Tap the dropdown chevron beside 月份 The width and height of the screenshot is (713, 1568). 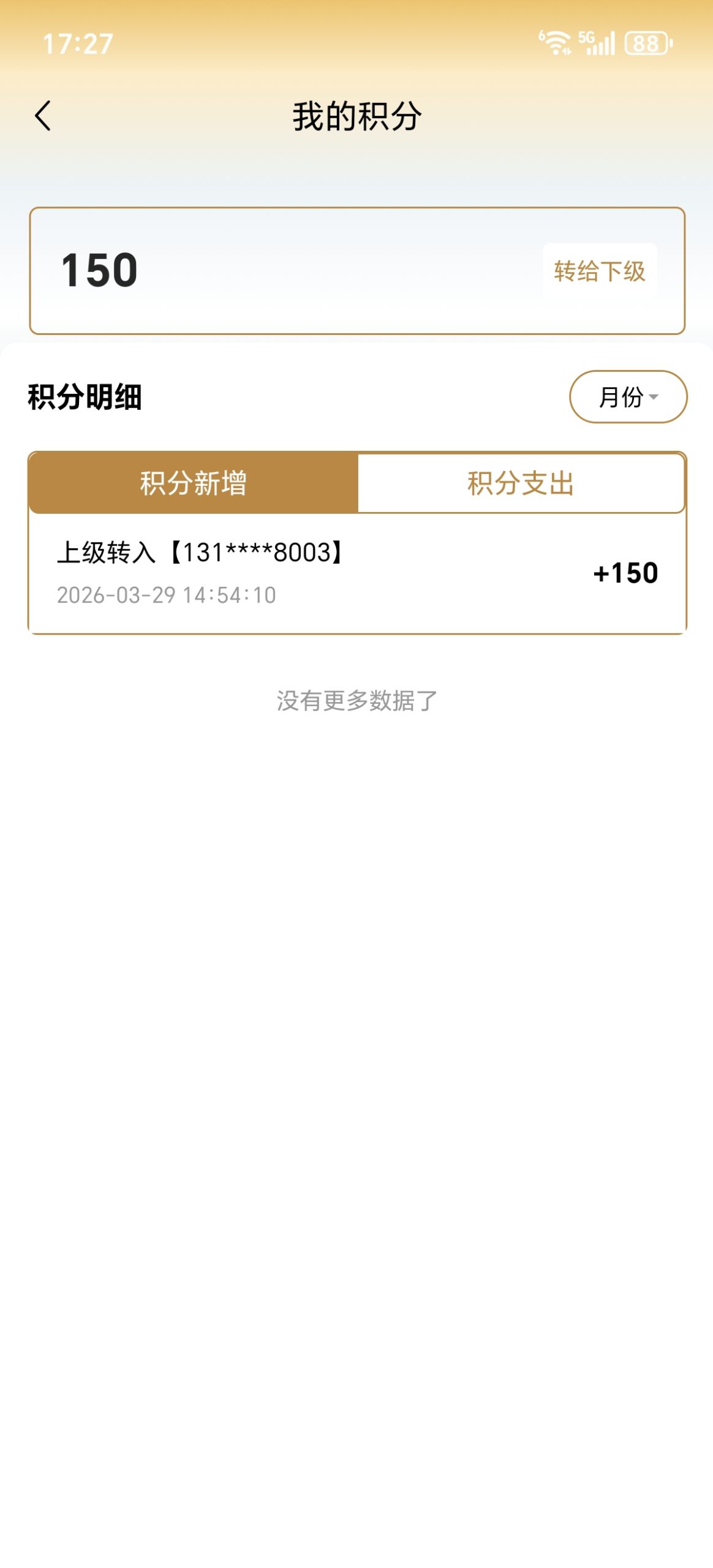click(653, 398)
